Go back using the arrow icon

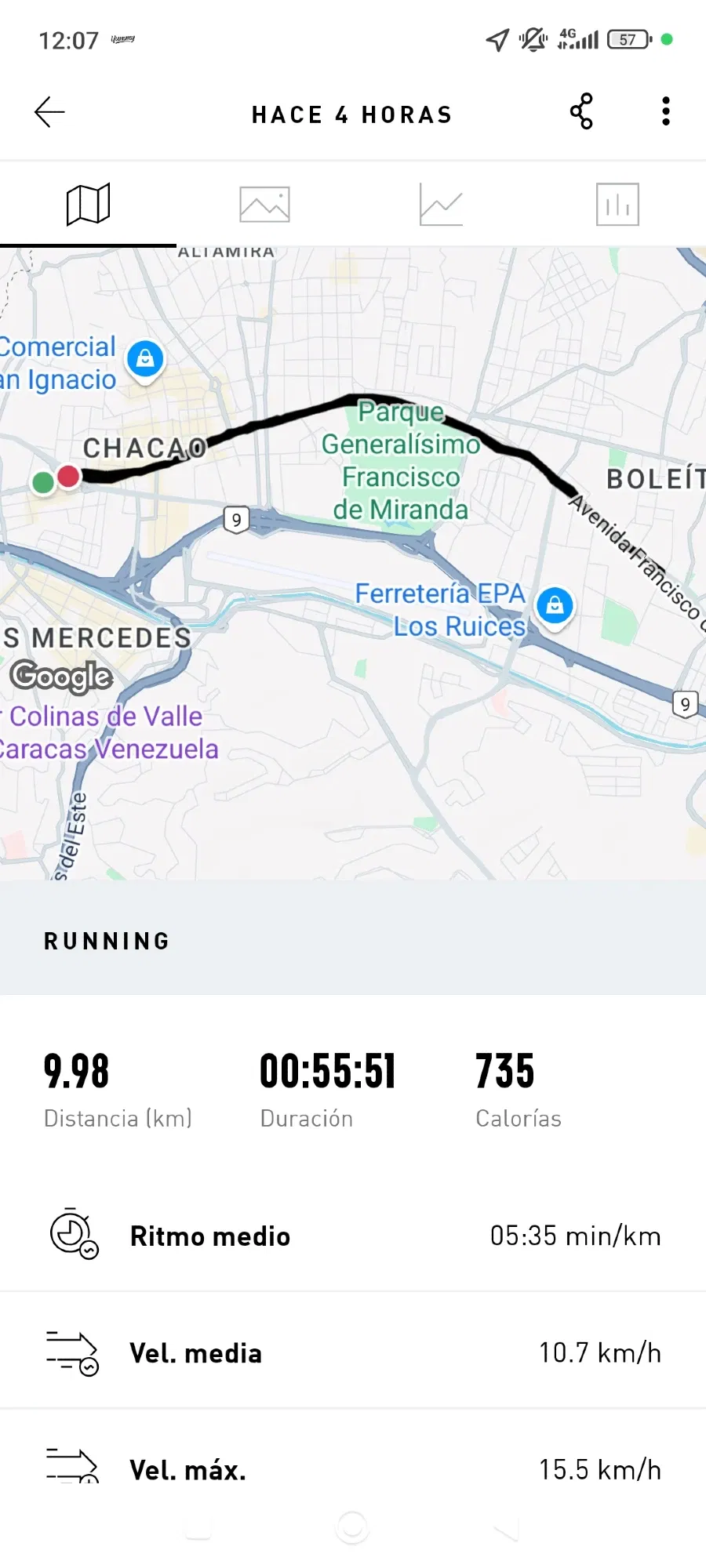pos(49,113)
